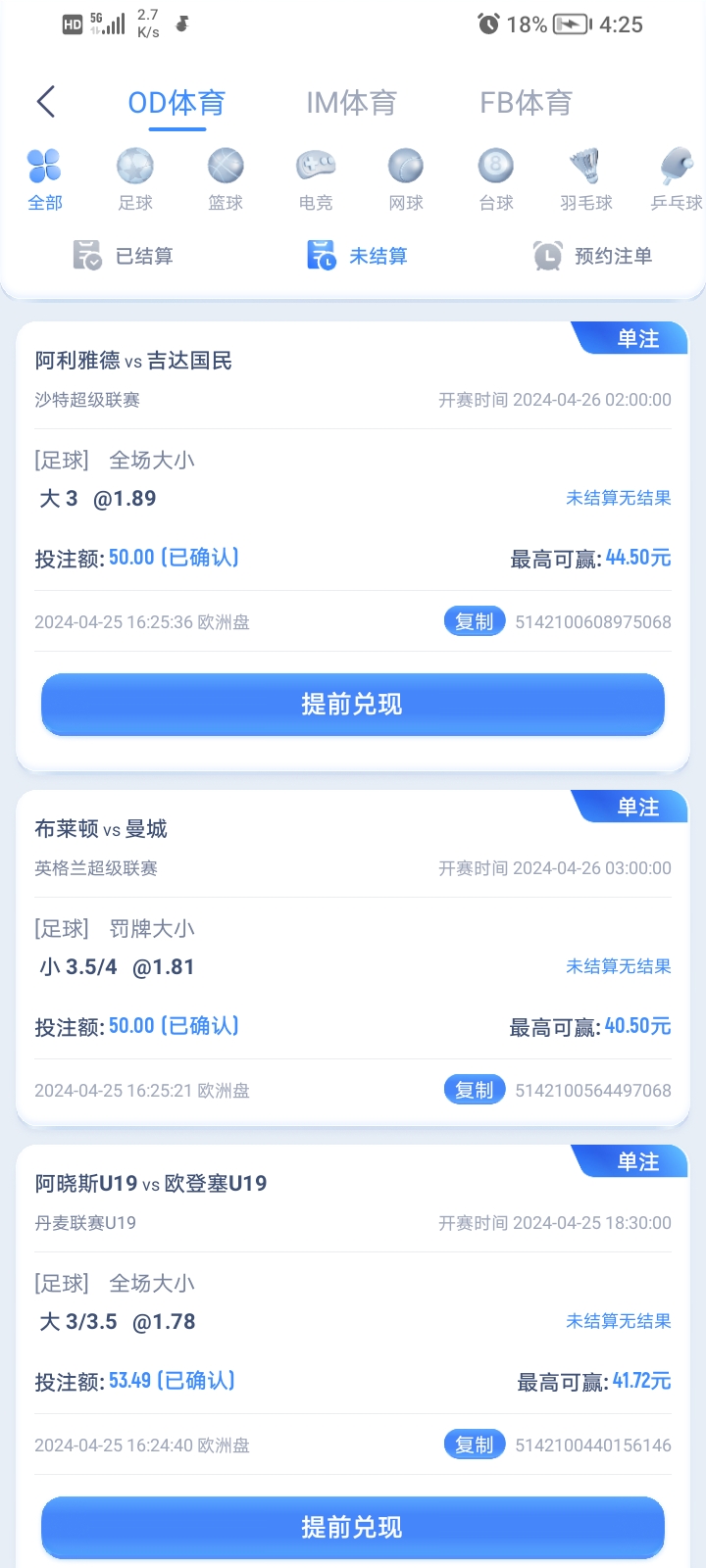The width and height of the screenshot is (706, 1568).
Task: Show 未结算 unsettled bets
Action: pyautogui.click(x=357, y=256)
